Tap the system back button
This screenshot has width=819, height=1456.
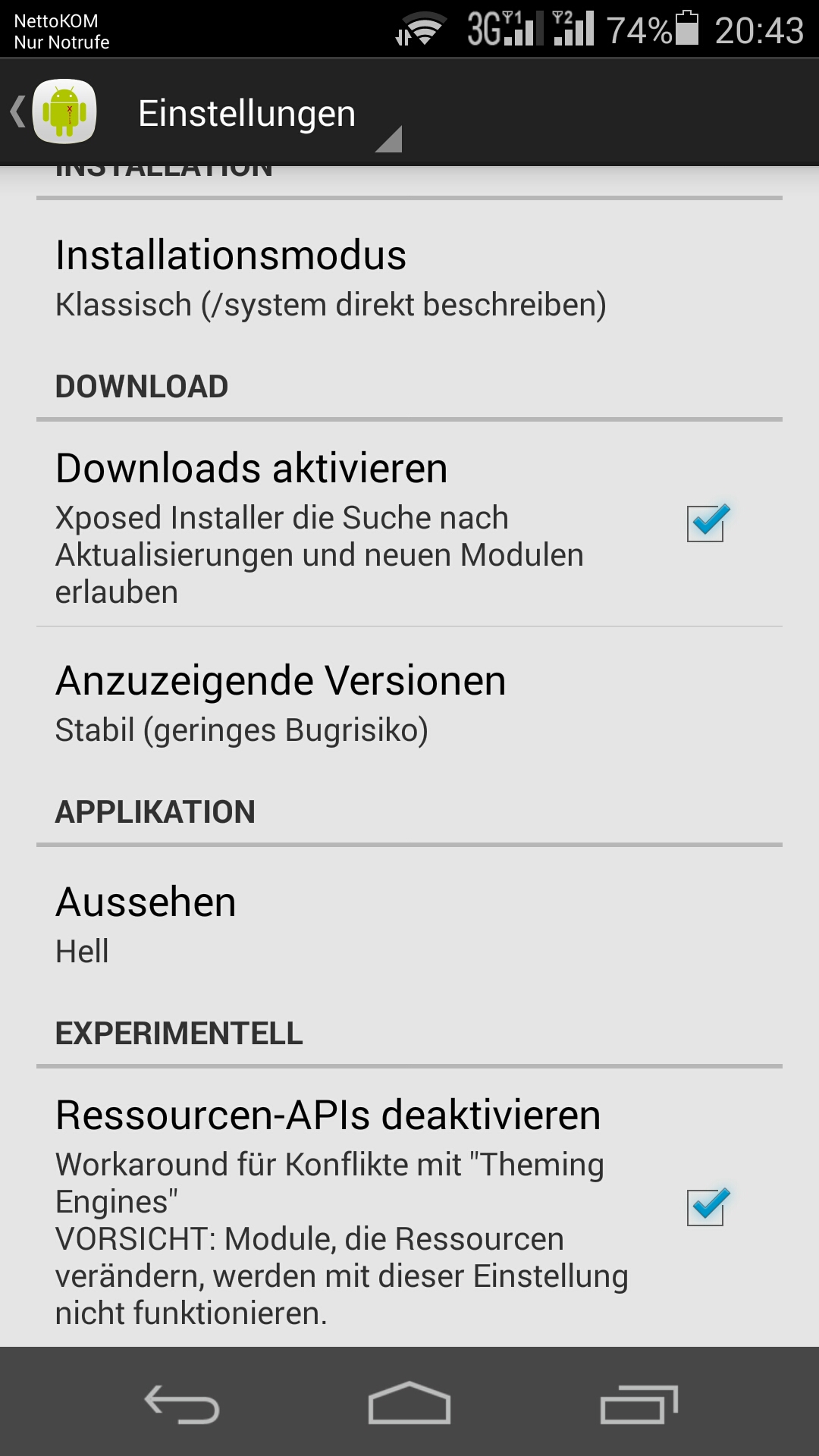tap(182, 1404)
